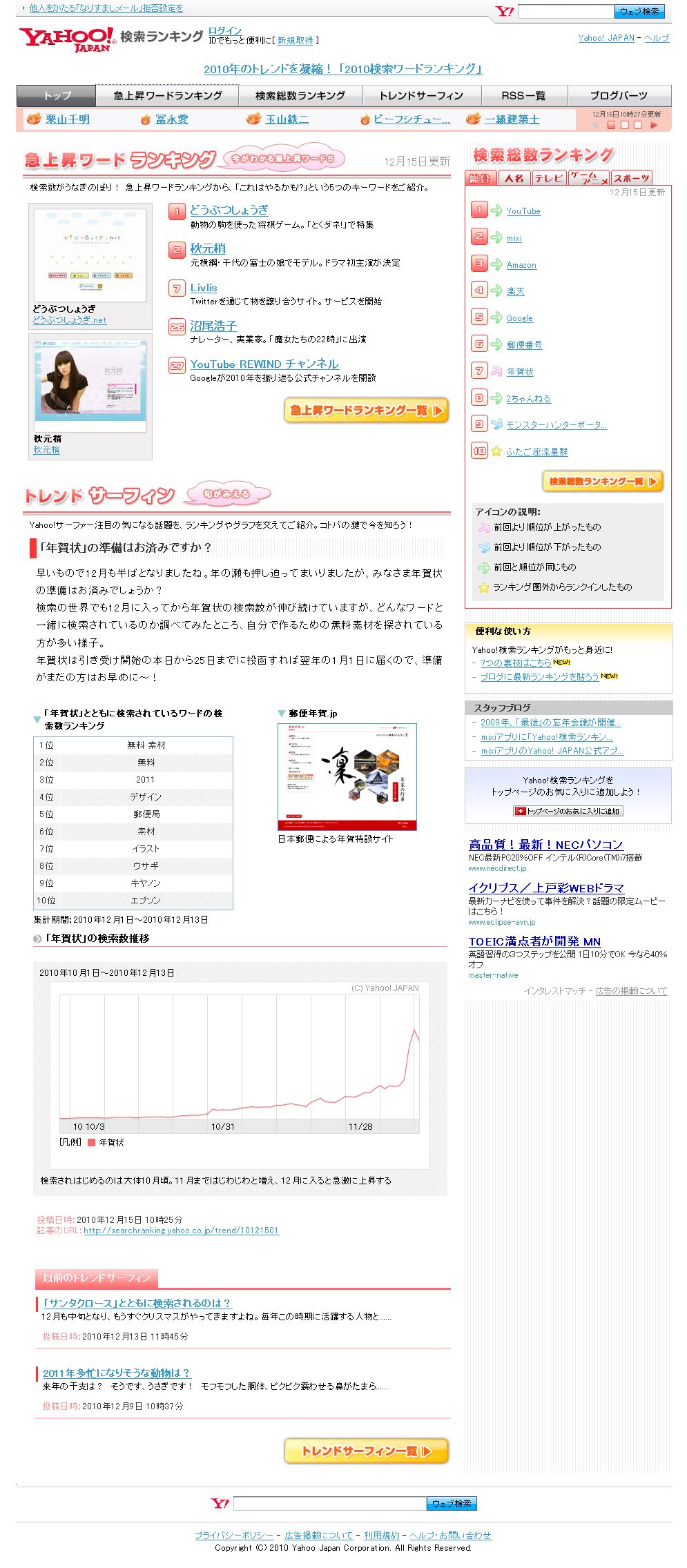Open the ログイン link

point(225,30)
